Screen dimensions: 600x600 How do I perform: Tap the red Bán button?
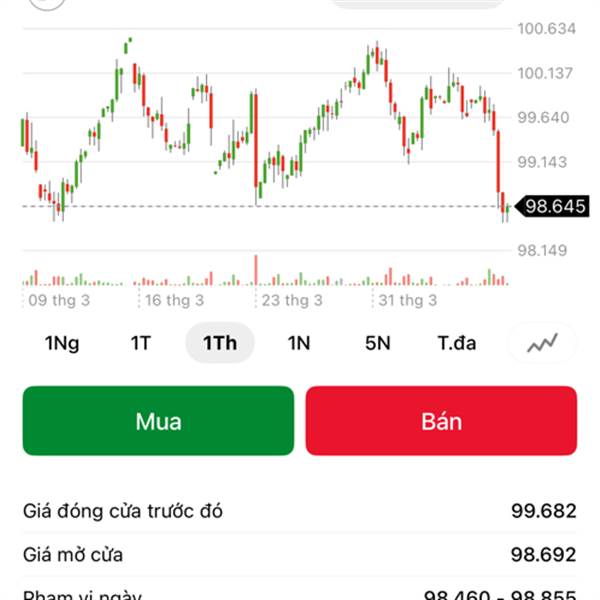[441, 421]
